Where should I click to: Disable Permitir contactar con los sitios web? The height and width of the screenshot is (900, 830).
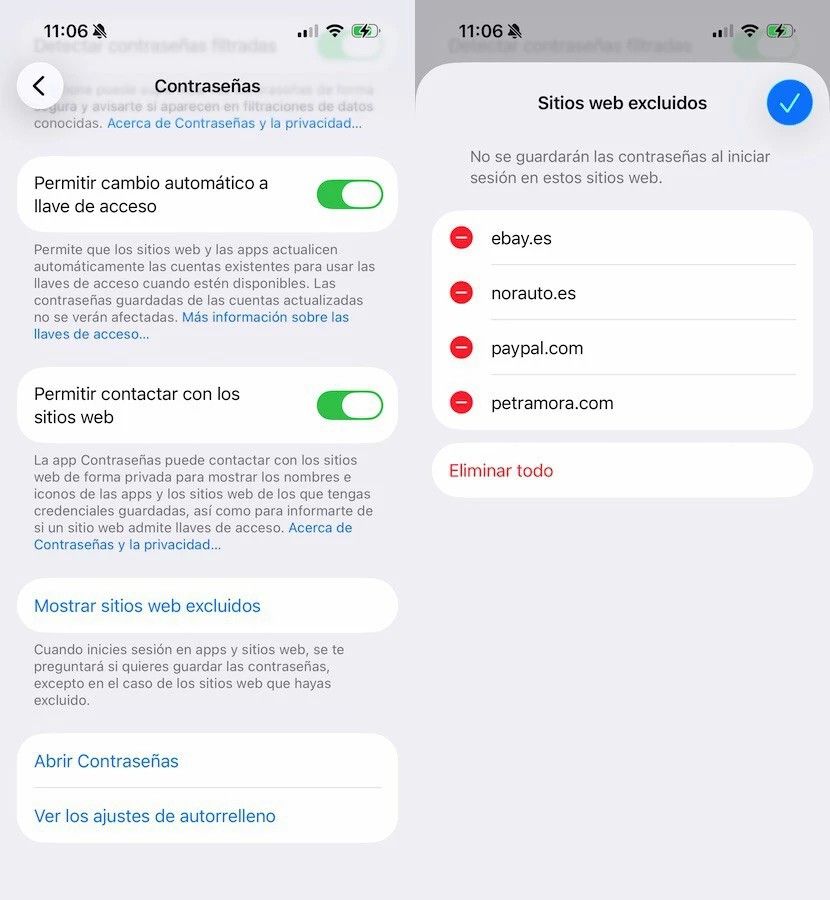click(349, 405)
